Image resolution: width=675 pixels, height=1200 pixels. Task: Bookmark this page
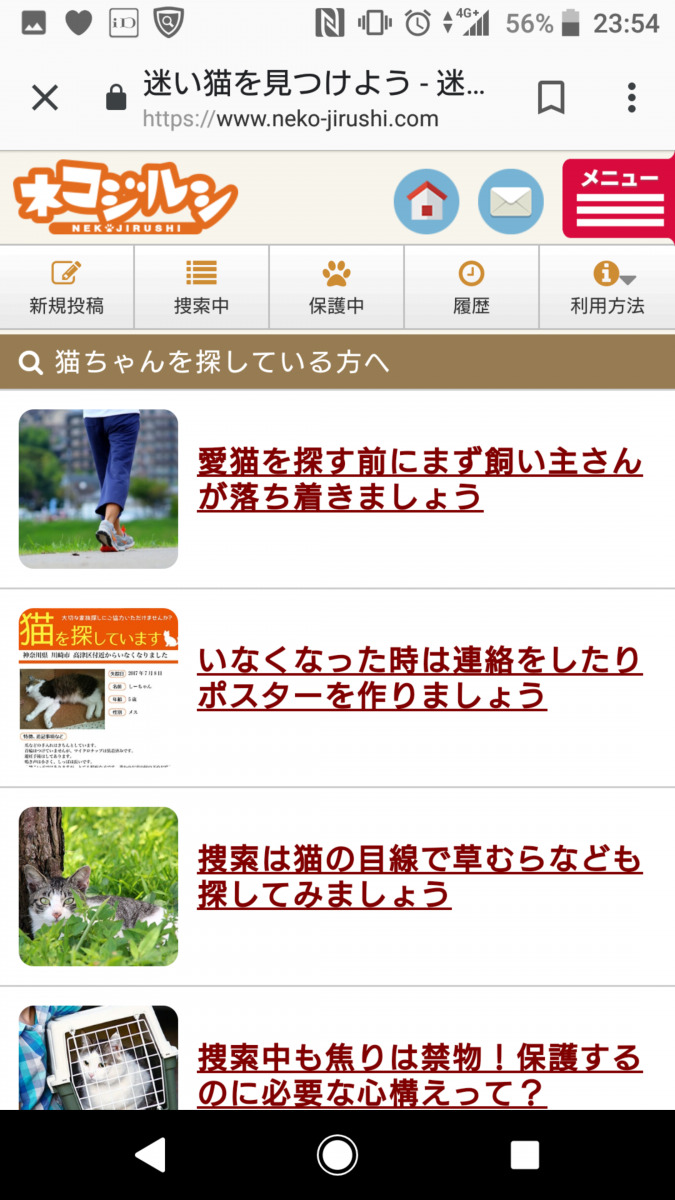[x=551, y=98]
